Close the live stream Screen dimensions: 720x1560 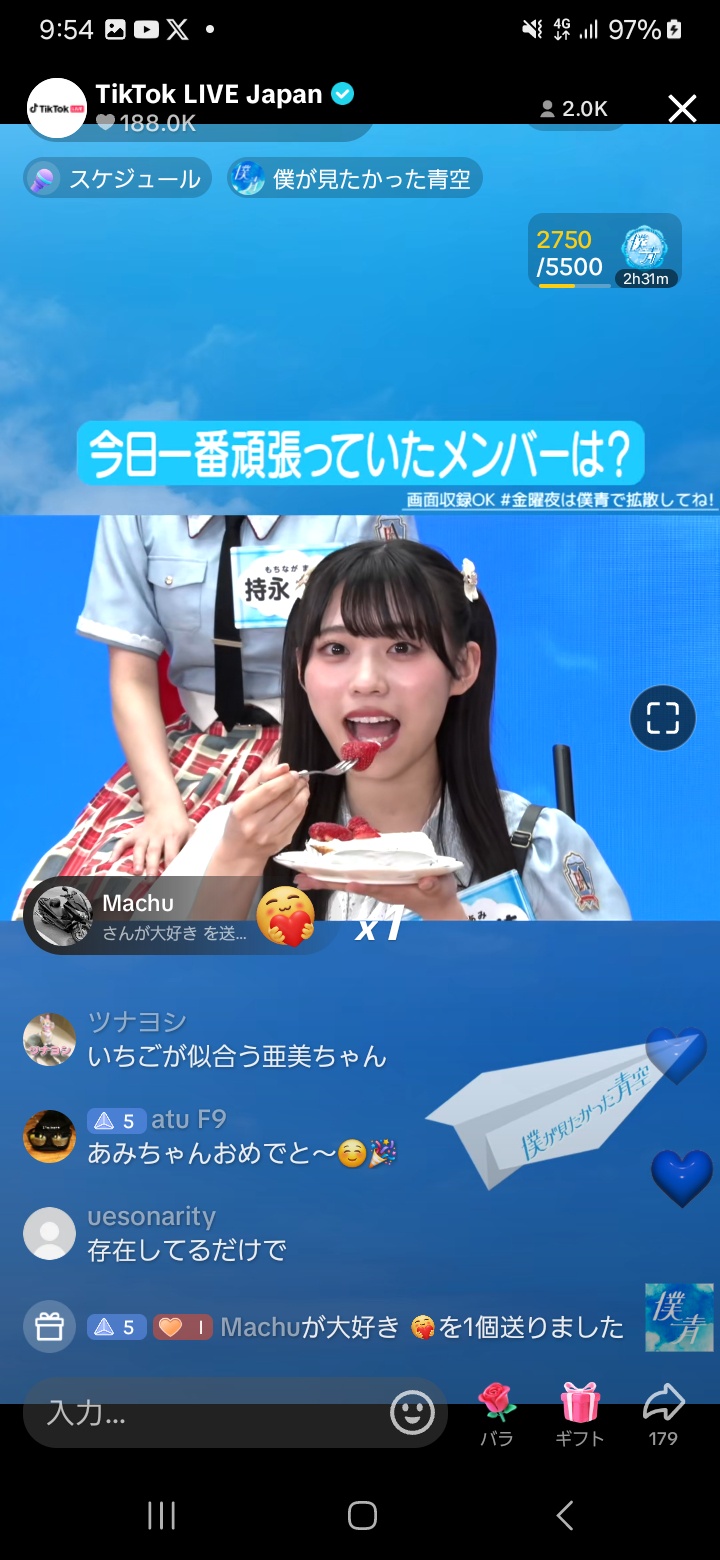point(682,108)
